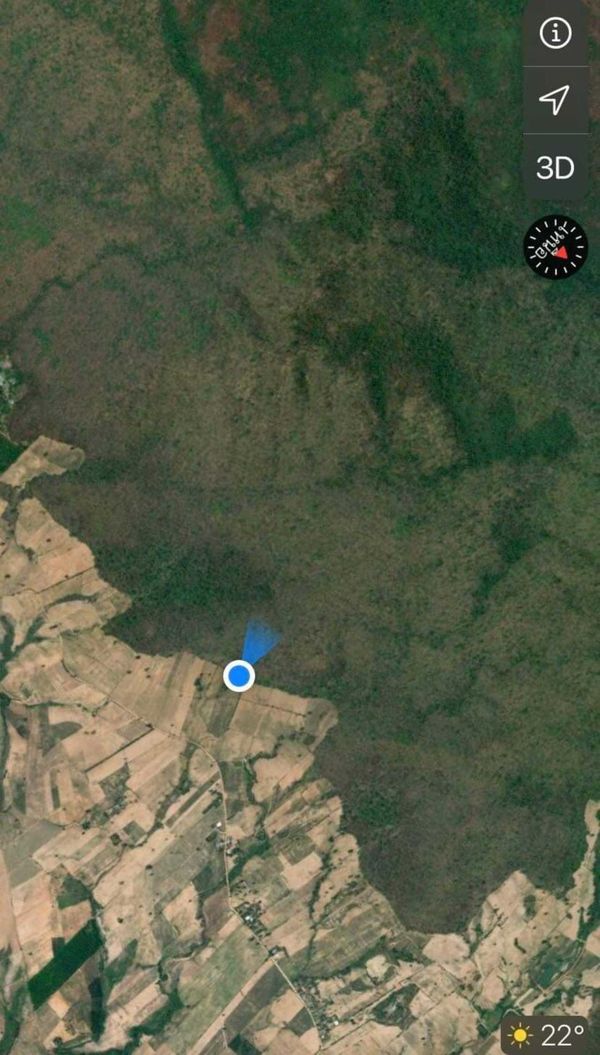Tap the location tracking arrow
This screenshot has width=600, height=1055.
556,100
